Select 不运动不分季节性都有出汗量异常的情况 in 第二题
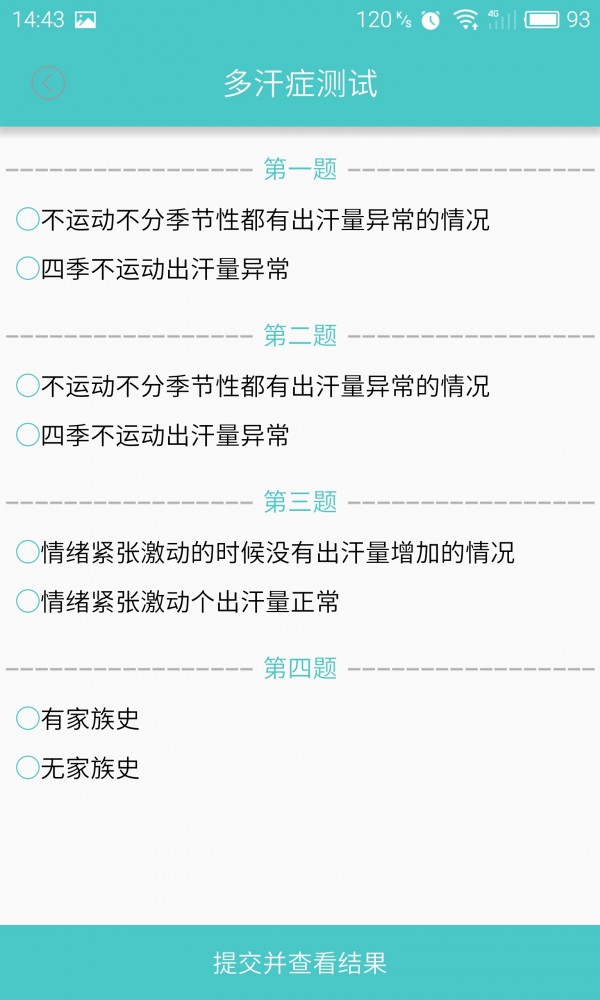Image resolution: width=600 pixels, height=1000 pixels. click(x=253, y=386)
